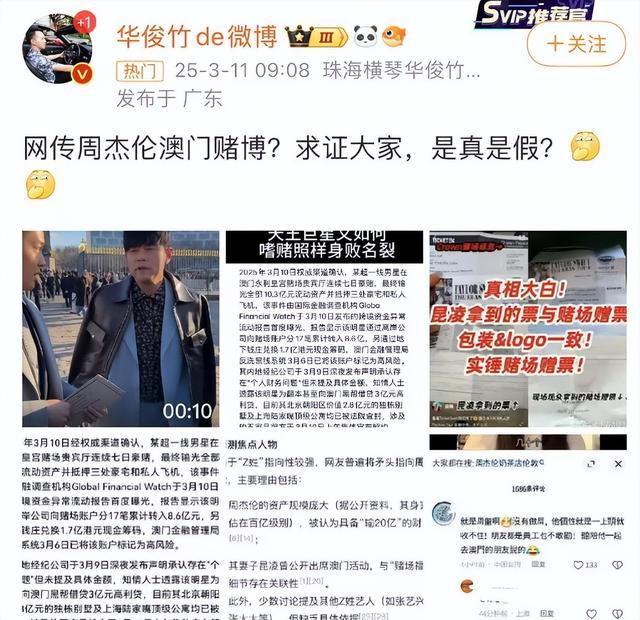The width and height of the screenshot is (640, 620).
Task: Play the video thumbnail showing 00:10
Action: pyautogui.click(x=119, y=329)
